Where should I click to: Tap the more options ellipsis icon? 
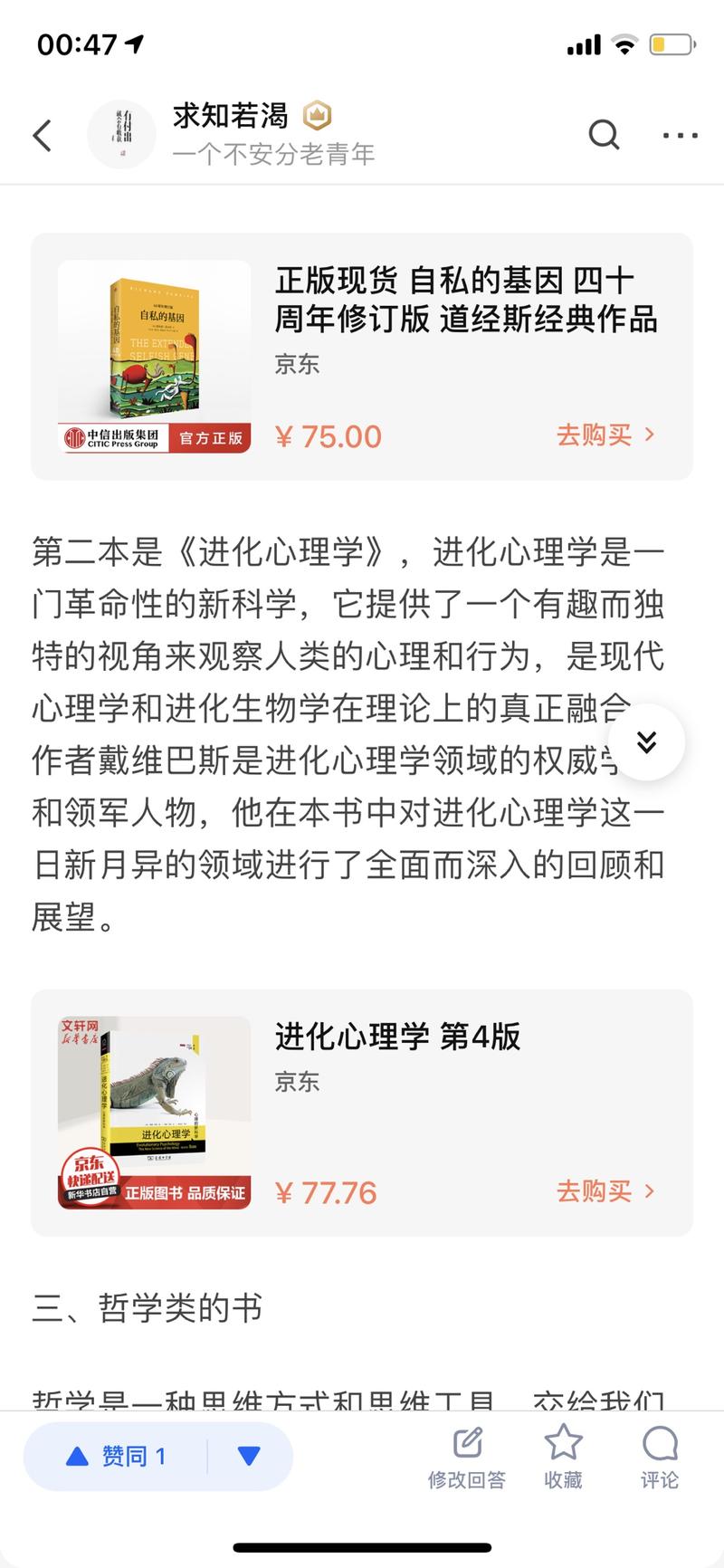pyautogui.click(x=679, y=135)
